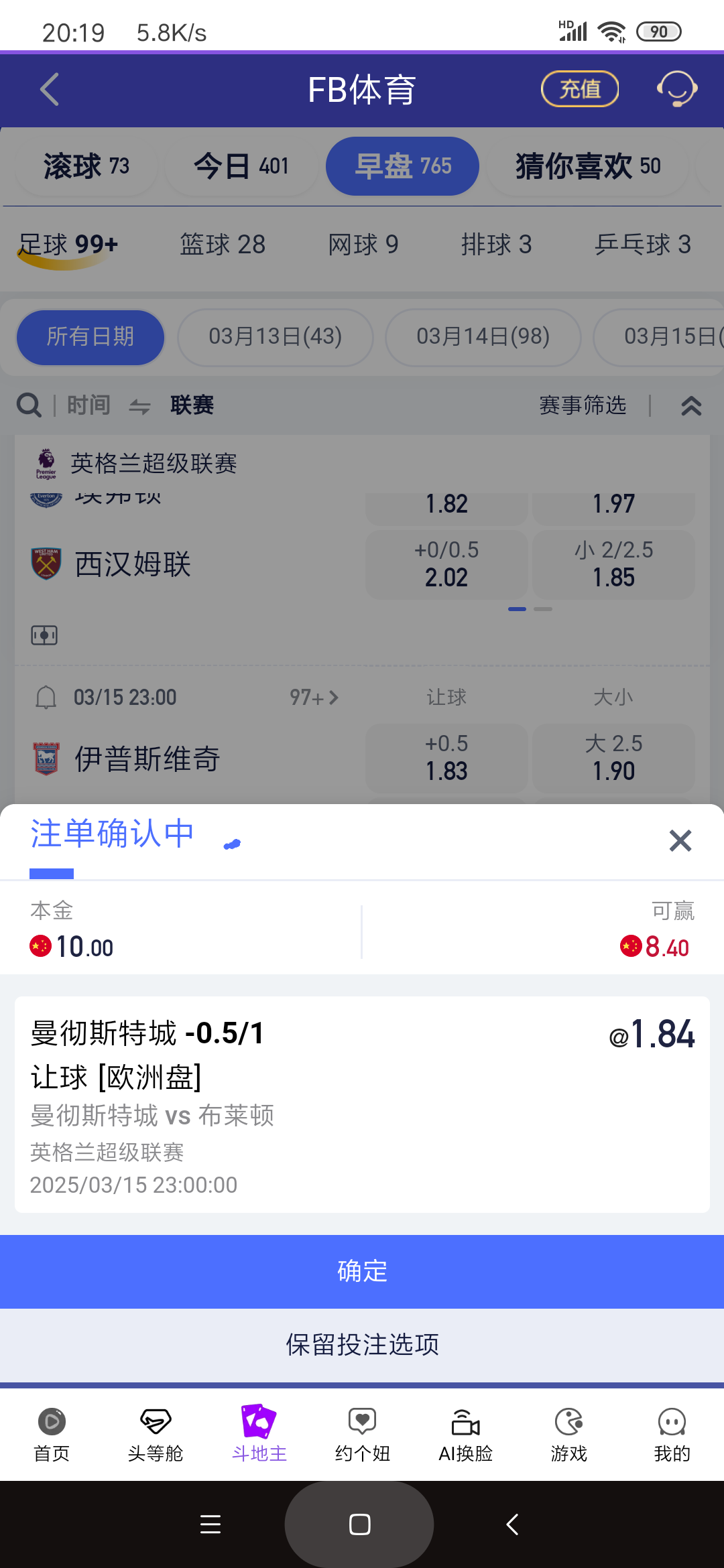Contact customer service via headset icon

pos(676,89)
